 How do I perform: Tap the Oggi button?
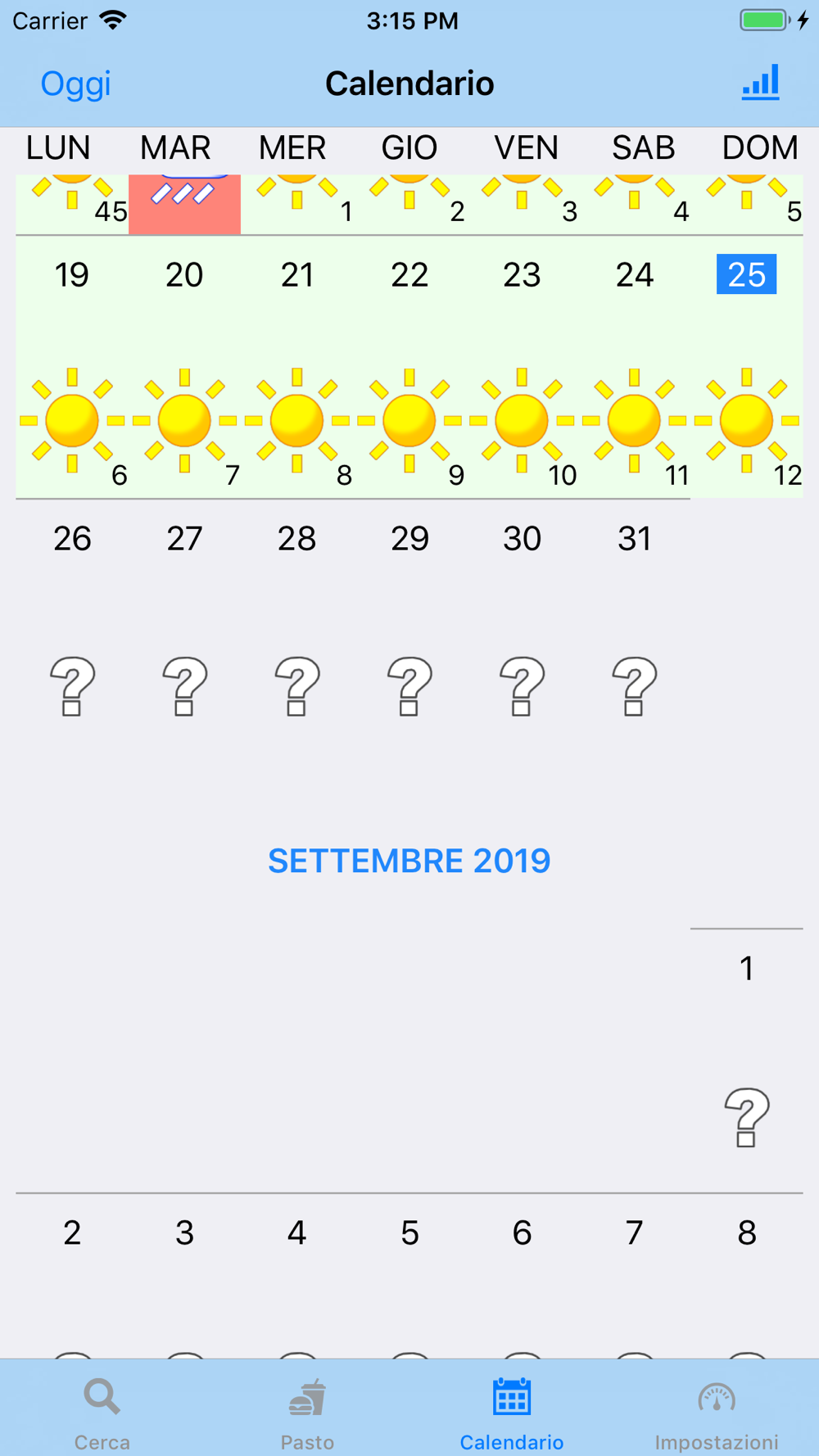[75, 84]
